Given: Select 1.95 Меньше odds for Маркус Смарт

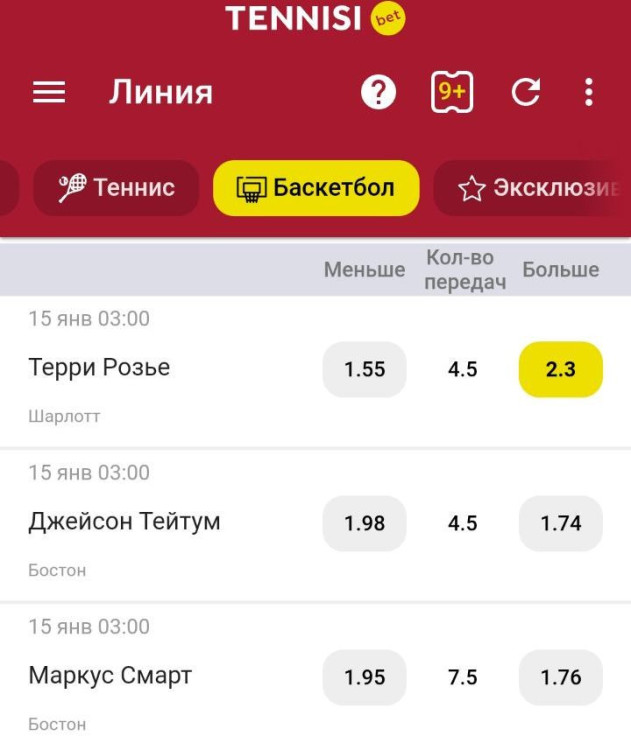Looking at the screenshot, I should click(364, 678).
